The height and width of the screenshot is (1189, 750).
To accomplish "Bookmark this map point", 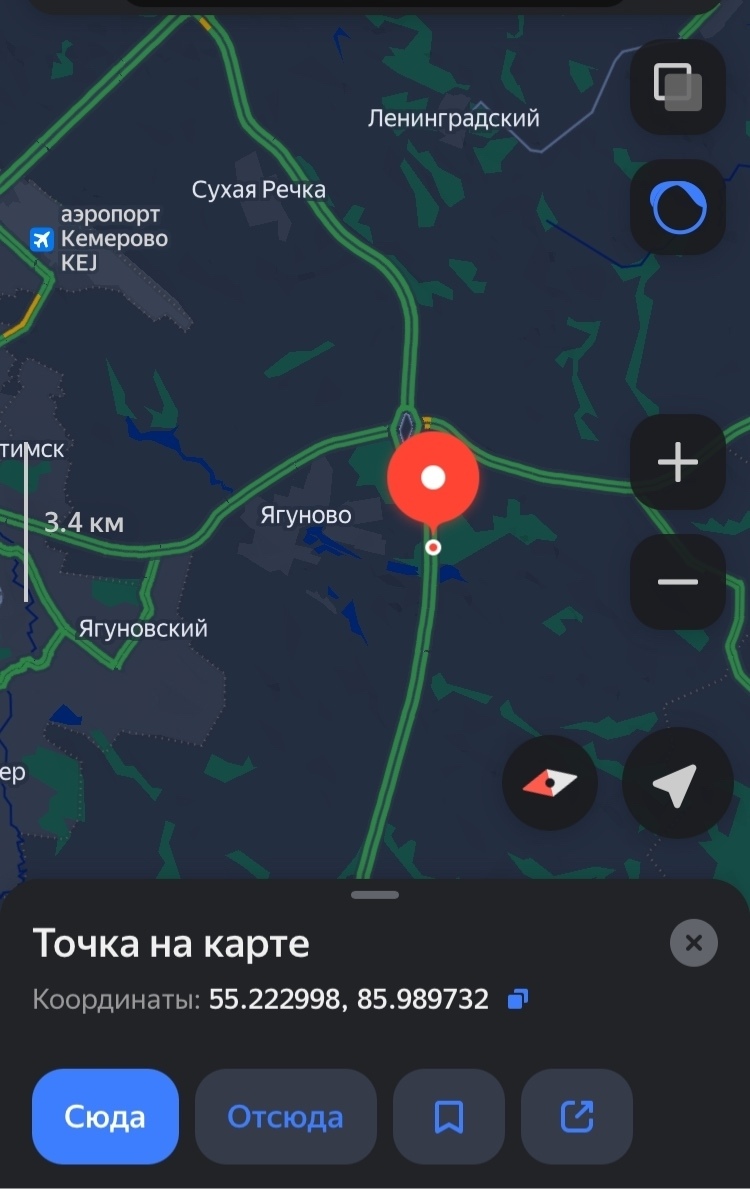I will tap(449, 1116).
